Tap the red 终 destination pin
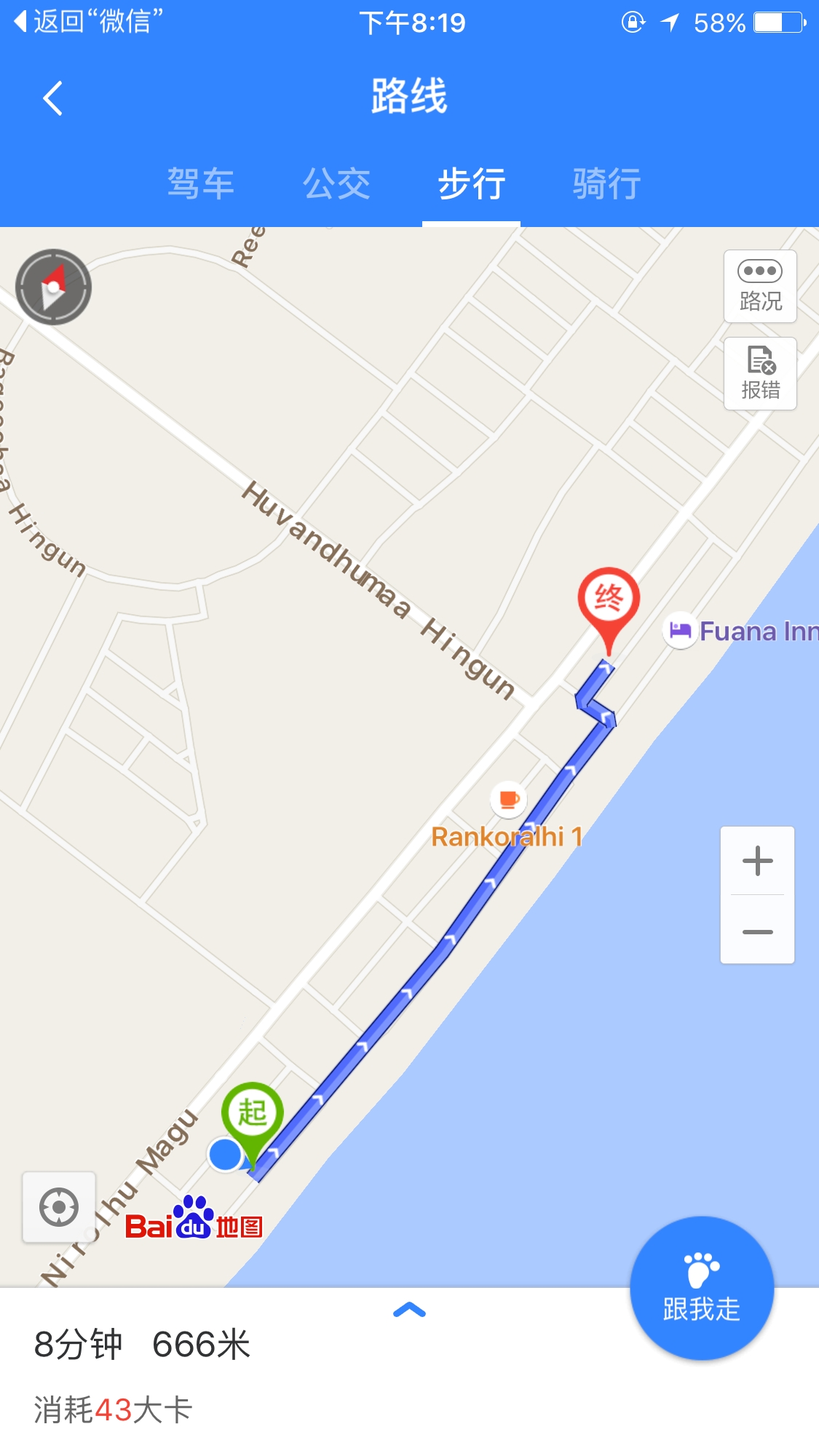Image resolution: width=819 pixels, height=1456 pixels. pos(609,600)
